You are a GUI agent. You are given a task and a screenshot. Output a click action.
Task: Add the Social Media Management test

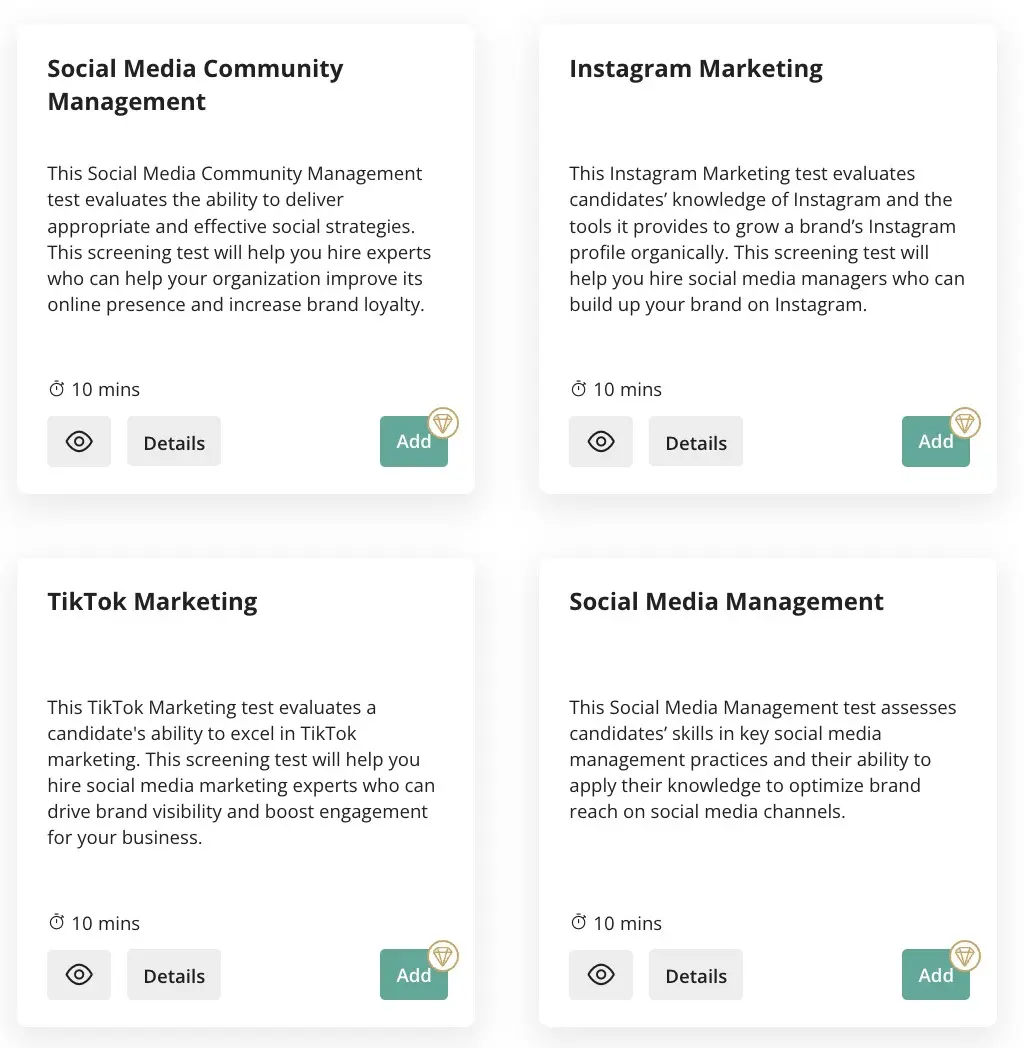tap(934, 975)
